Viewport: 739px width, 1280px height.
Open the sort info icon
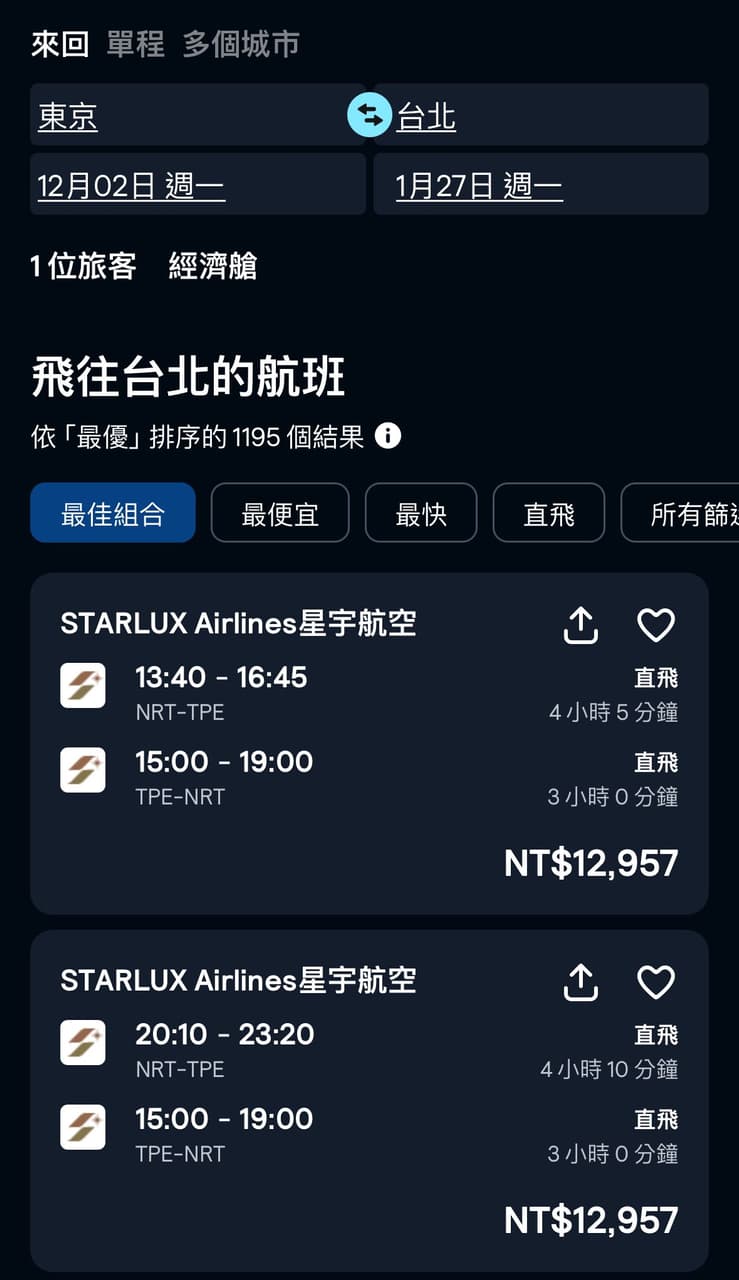[388, 436]
